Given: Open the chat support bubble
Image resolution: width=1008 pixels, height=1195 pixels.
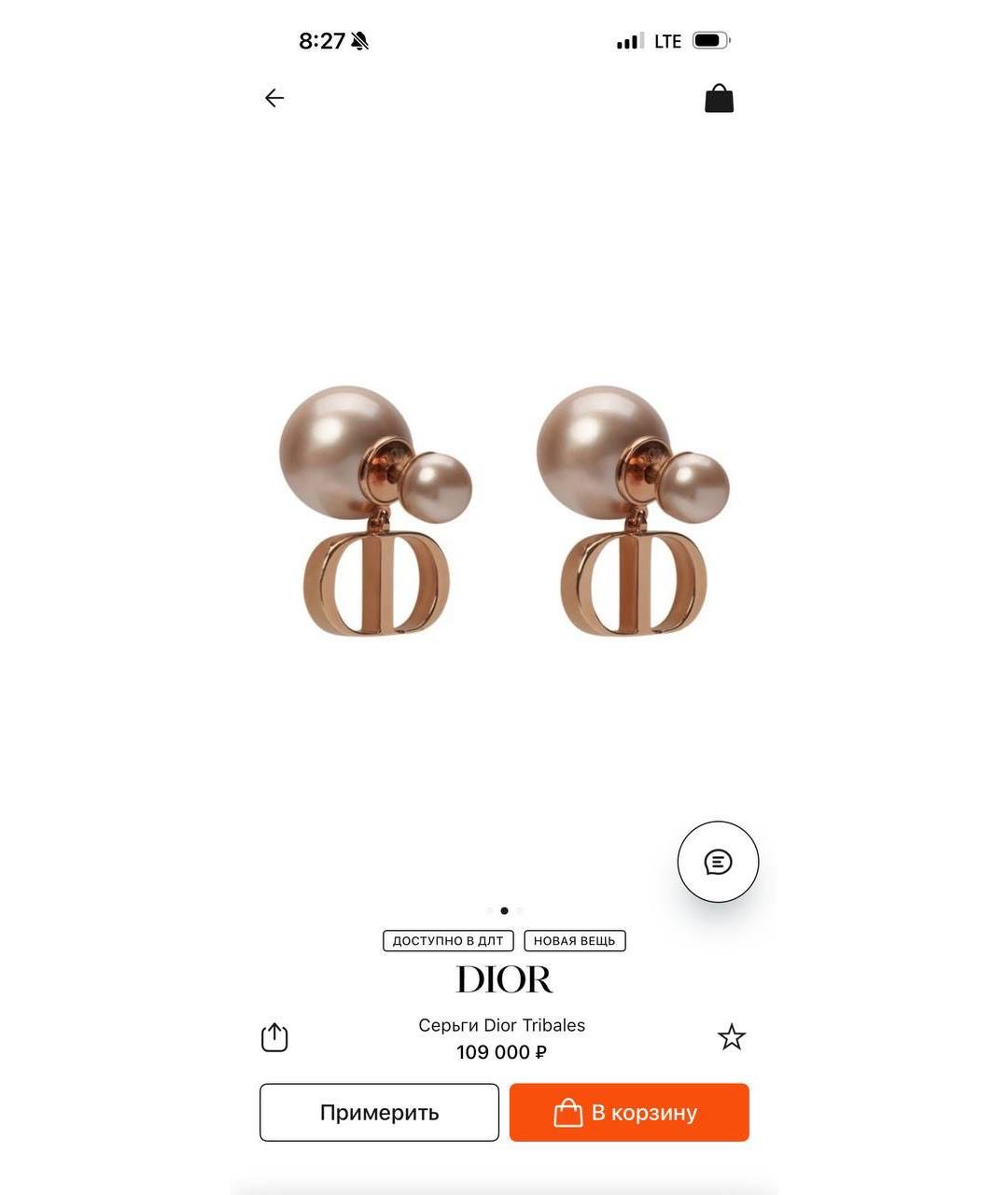Looking at the screenshot, I should tap(718, 862).
